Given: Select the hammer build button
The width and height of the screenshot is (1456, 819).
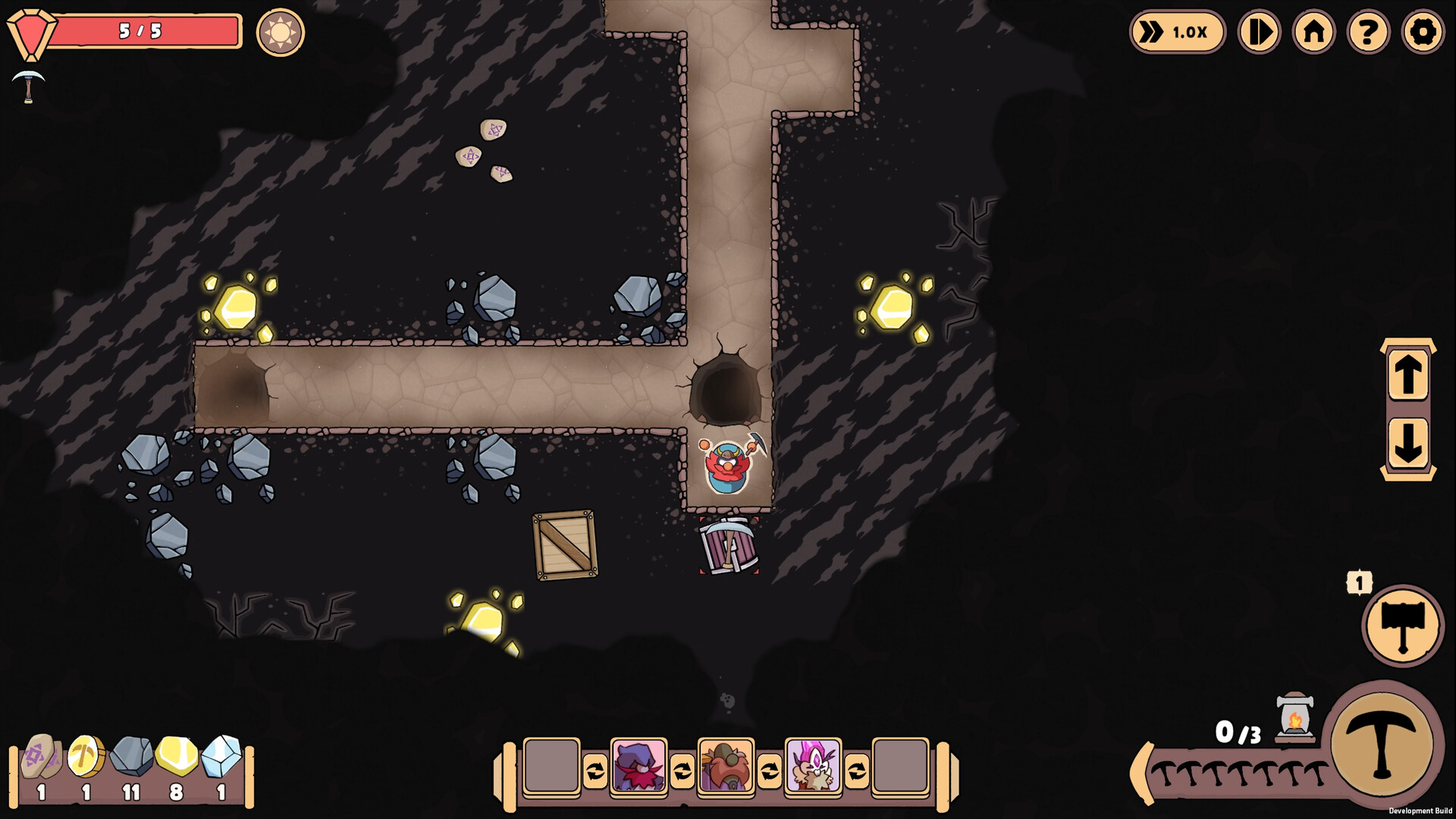Looking at the screenshot, I should pyautogui.click(x=1402, y=626).
